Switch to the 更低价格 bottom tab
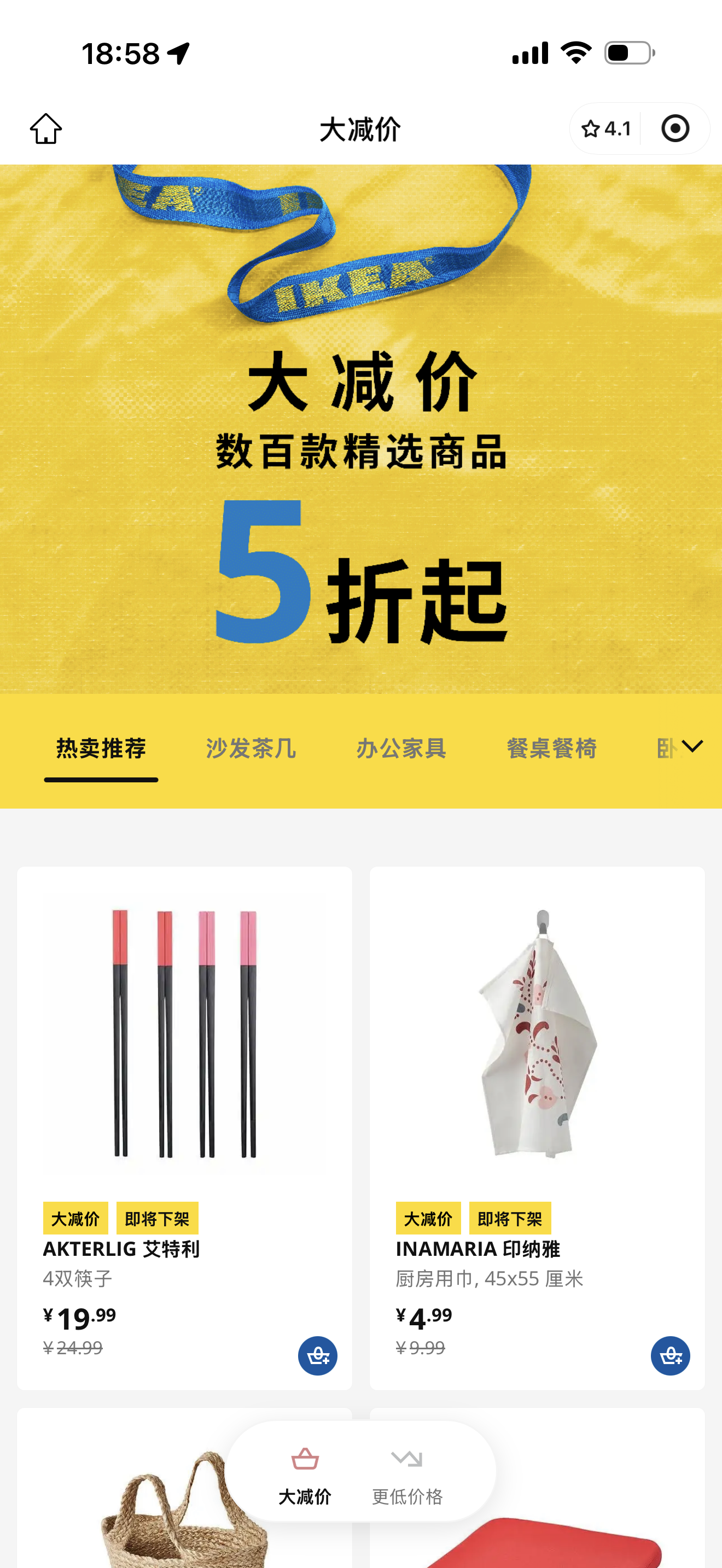The width and height of the screenshot is (722, 1568). 407,1473
